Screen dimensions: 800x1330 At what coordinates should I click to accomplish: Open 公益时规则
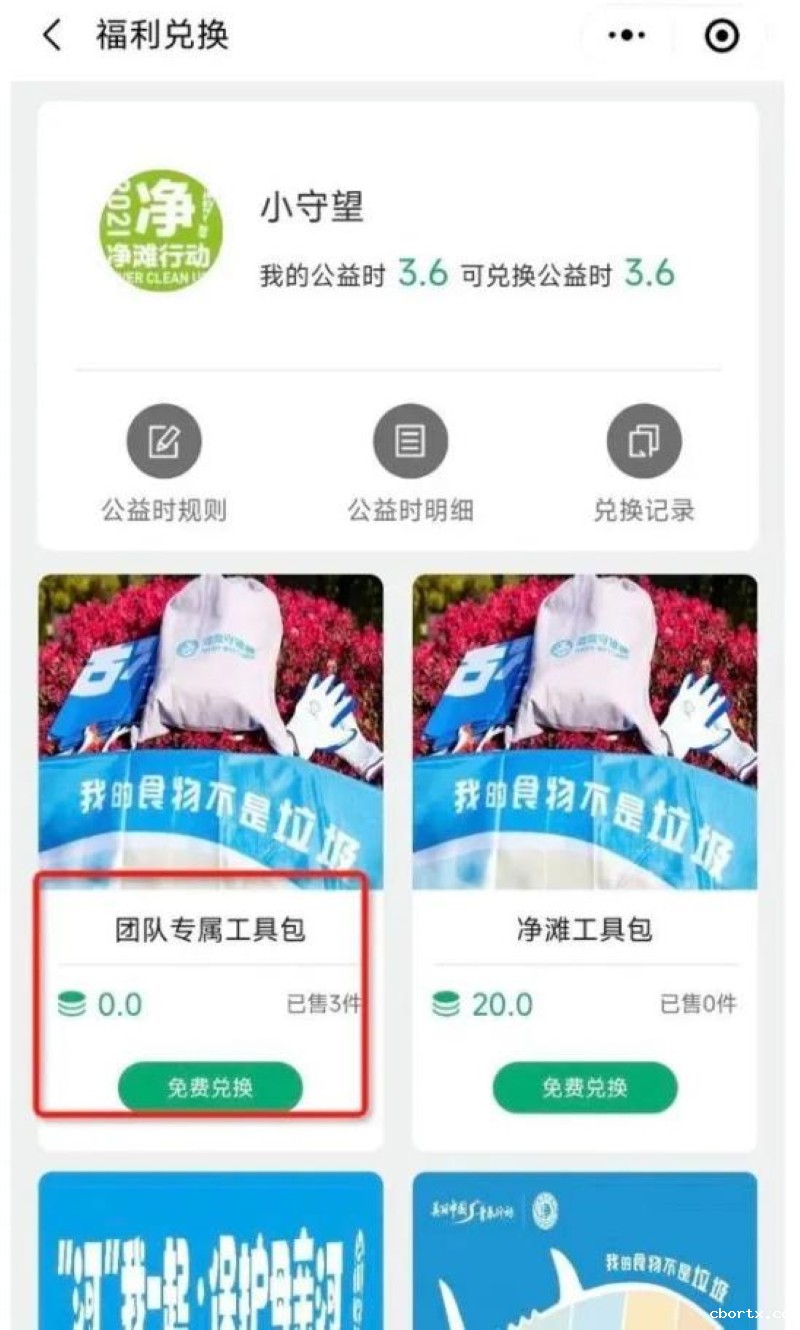click(x=163, y=462)
